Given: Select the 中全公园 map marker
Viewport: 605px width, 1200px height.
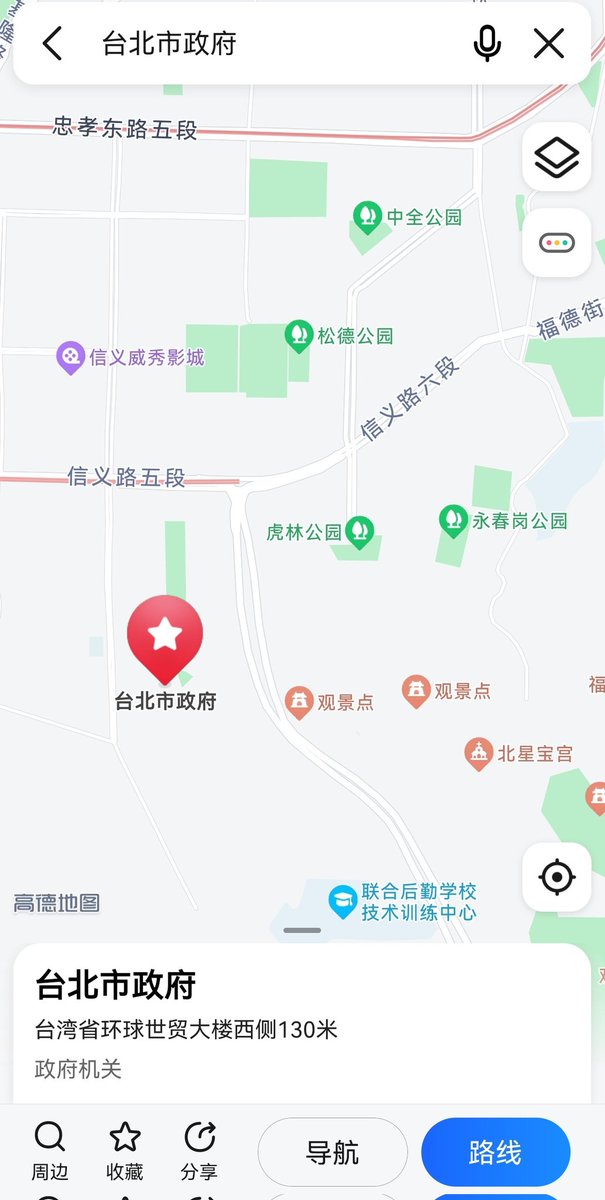Looking at the screenshot, I should [368, 217].
